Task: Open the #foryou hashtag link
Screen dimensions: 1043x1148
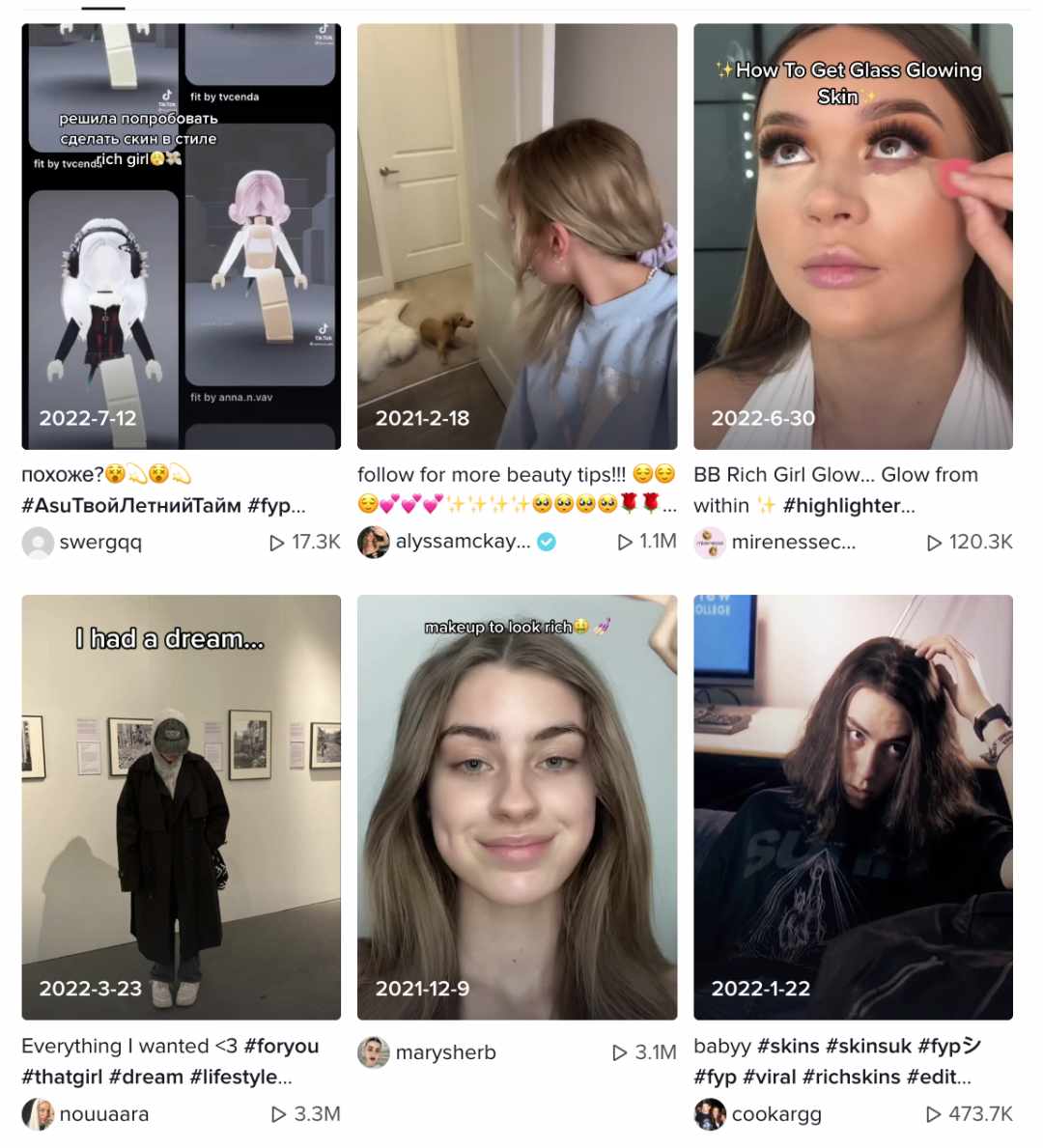Action: tap(281, 1046)
